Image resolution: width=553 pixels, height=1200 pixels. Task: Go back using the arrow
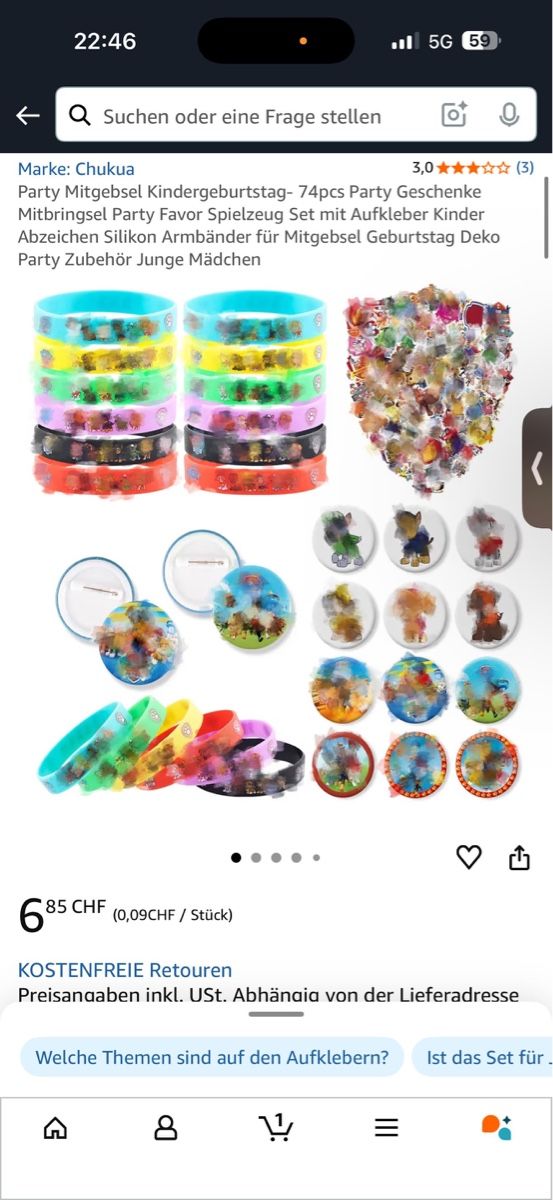click(27, 116)
